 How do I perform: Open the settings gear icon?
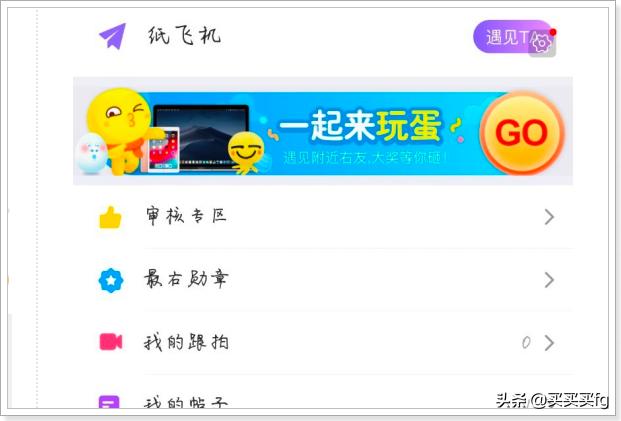[x=541, y=43]
